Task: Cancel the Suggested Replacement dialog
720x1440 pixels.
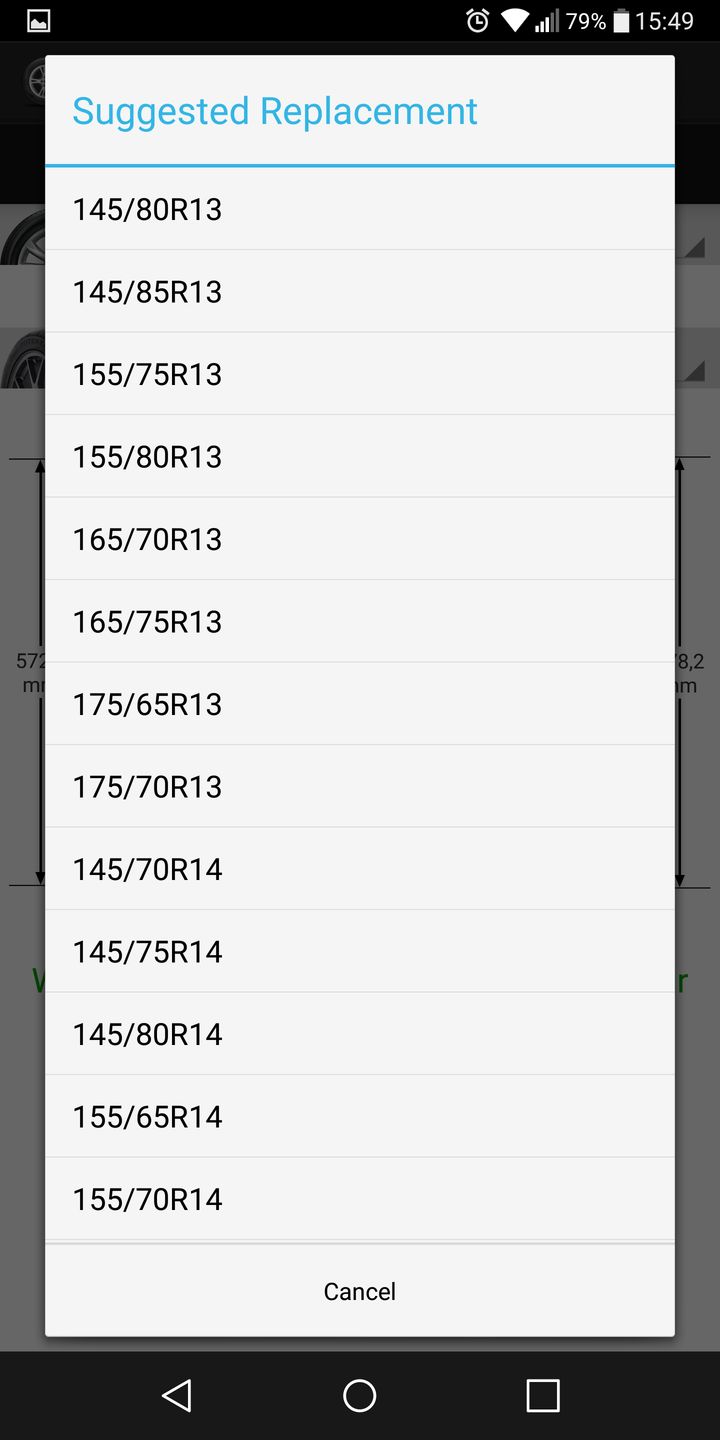Action: [x=360, y=1291]
